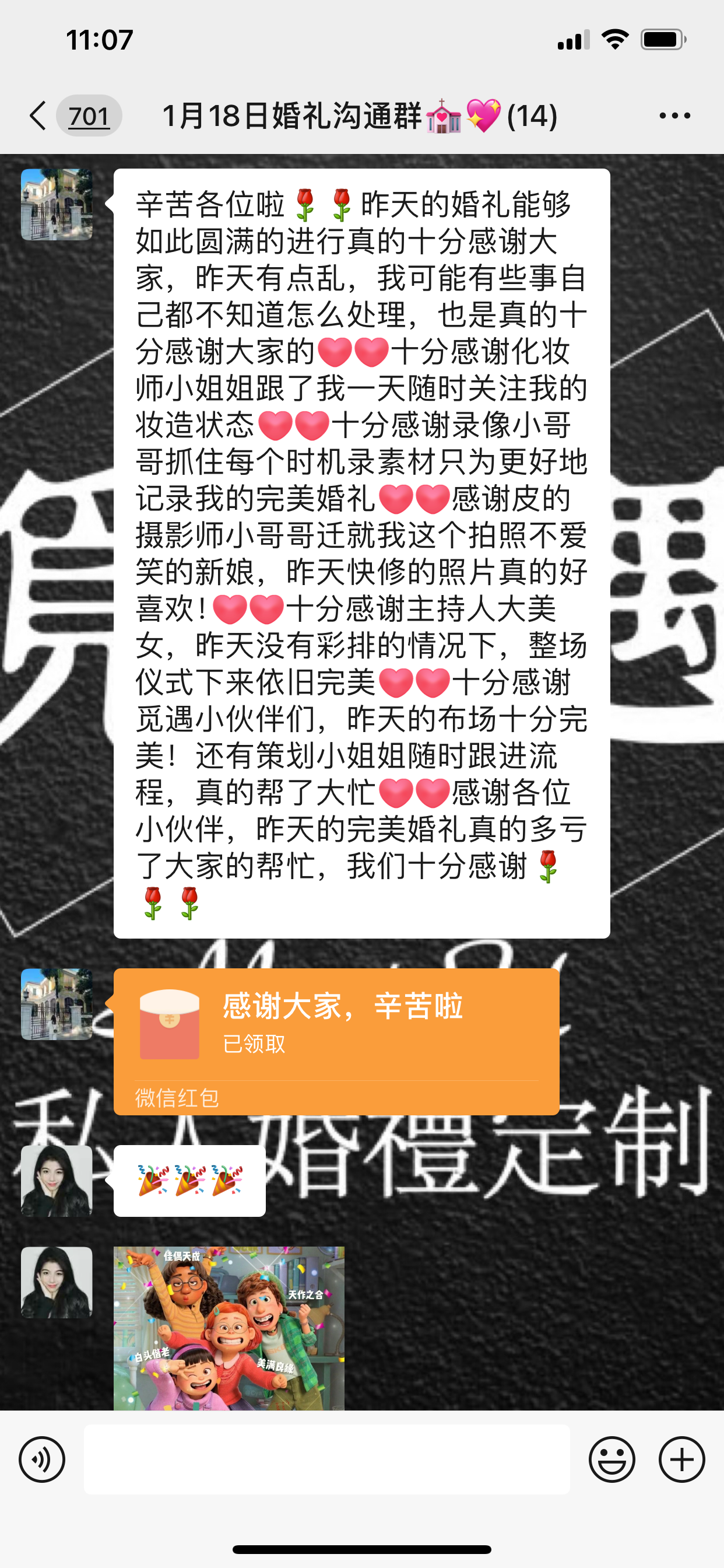Image resolution: width=724 pixels, height=1568 pixels.
Task: Open the building avatar beside the long message
Action: pyautogui.click(x=57, y=205)
